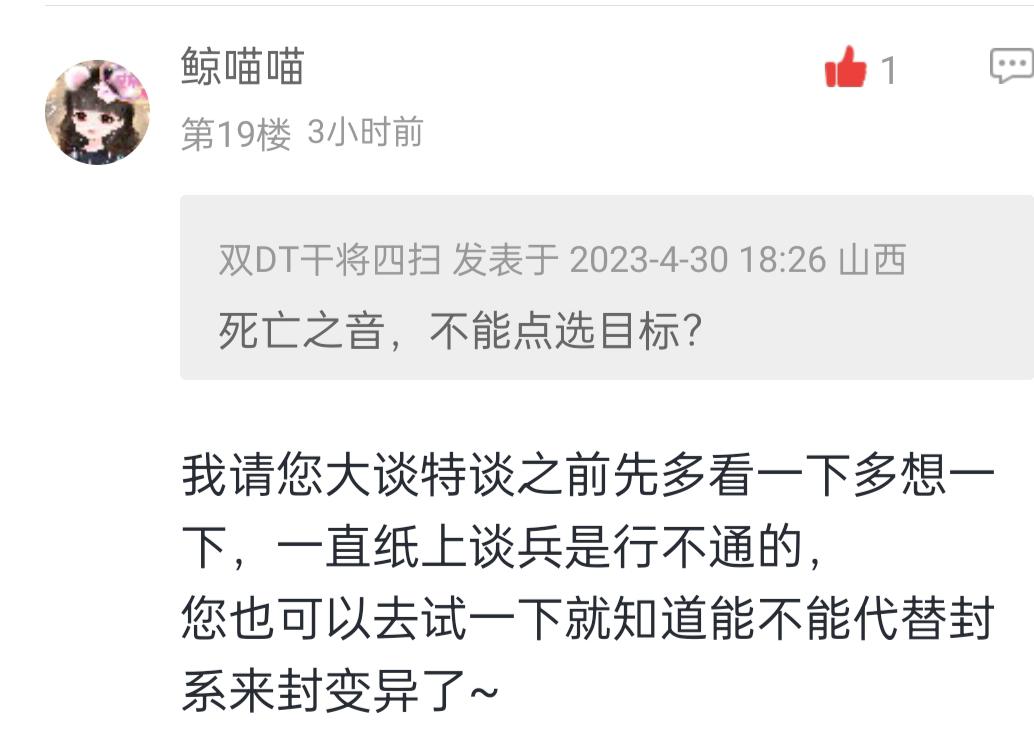1034x741 pixels.
Task: Like 鲸喵喵's 19th floor reply
Action: coord(846,69)
